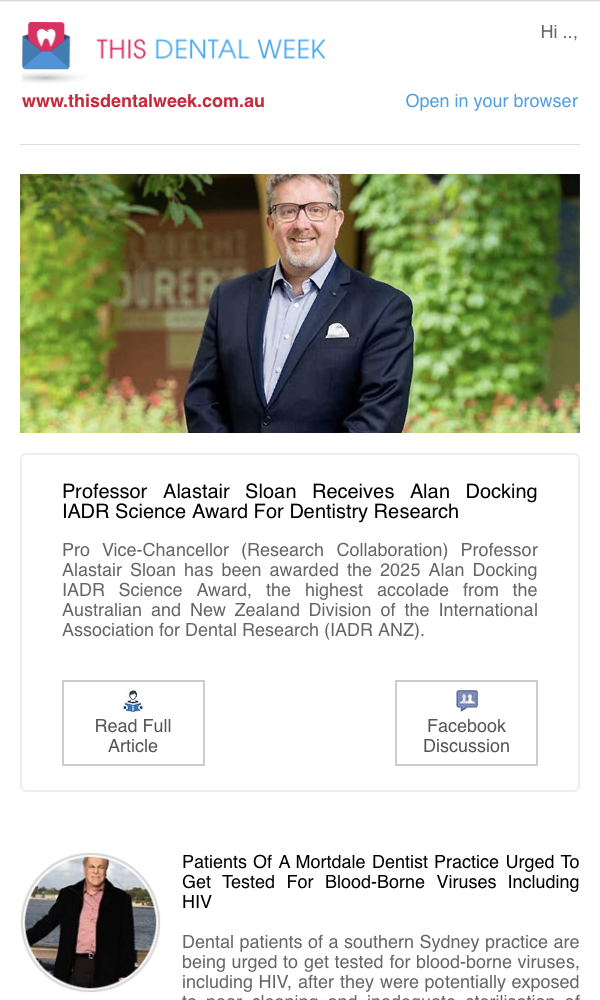Open the Mortdale dentist article headline
This screenshot has height=1000, width=600.
coord(380,881)
